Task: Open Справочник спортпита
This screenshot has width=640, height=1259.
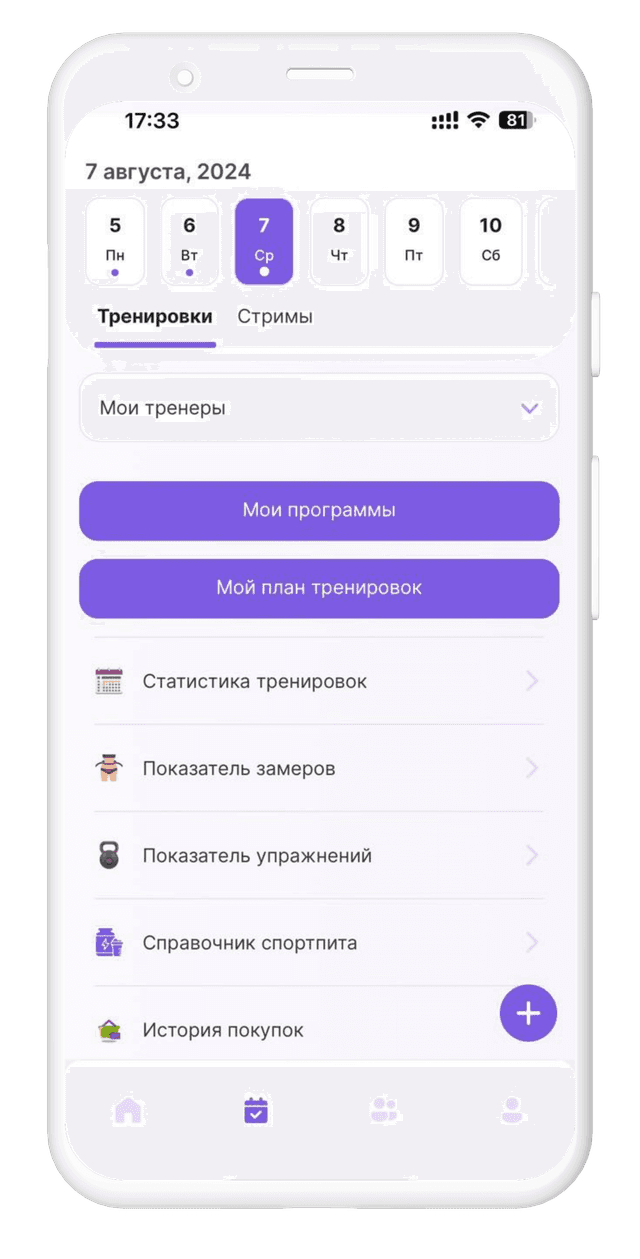Action: pos(319,943)
